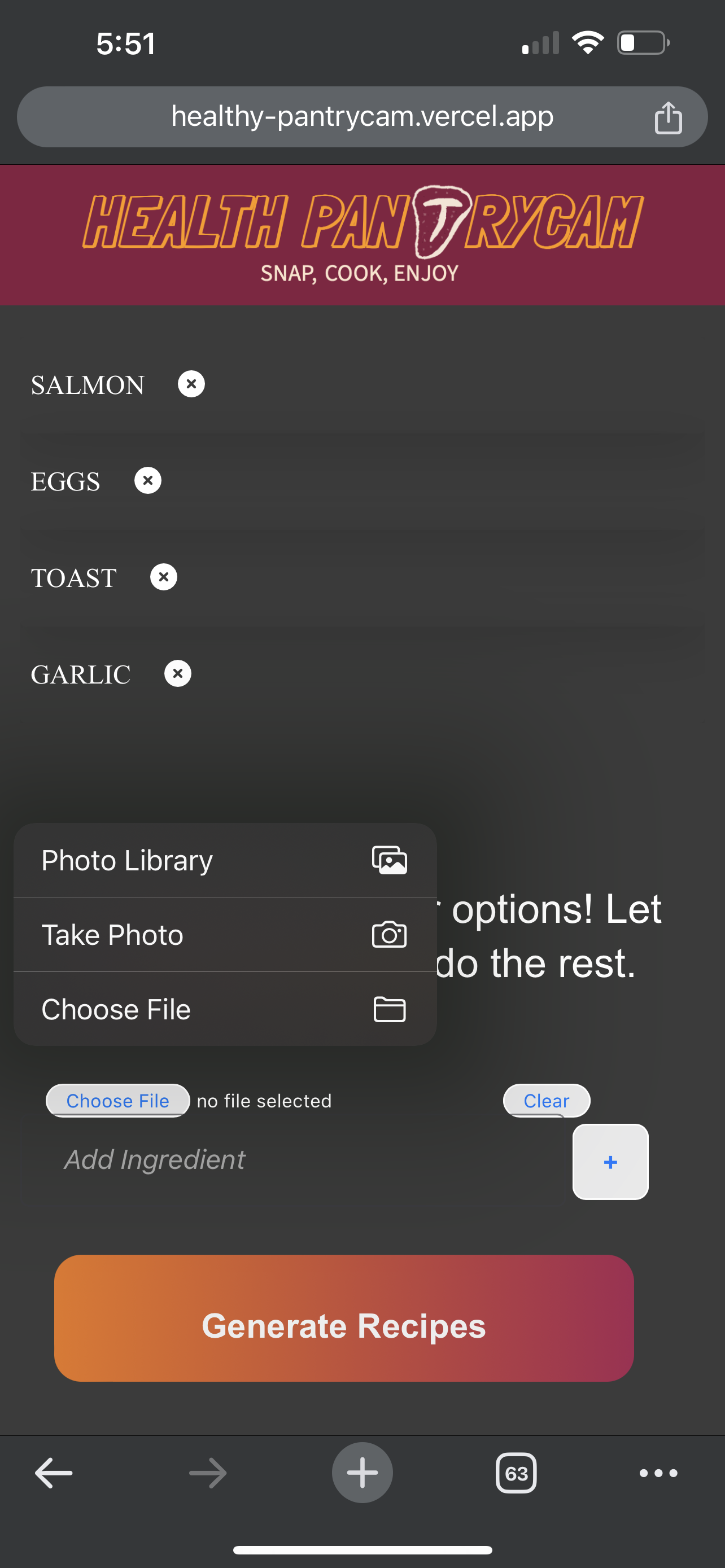Share the page from the address bar
This screenshot has width=725, height=1568.
[668, 117]
